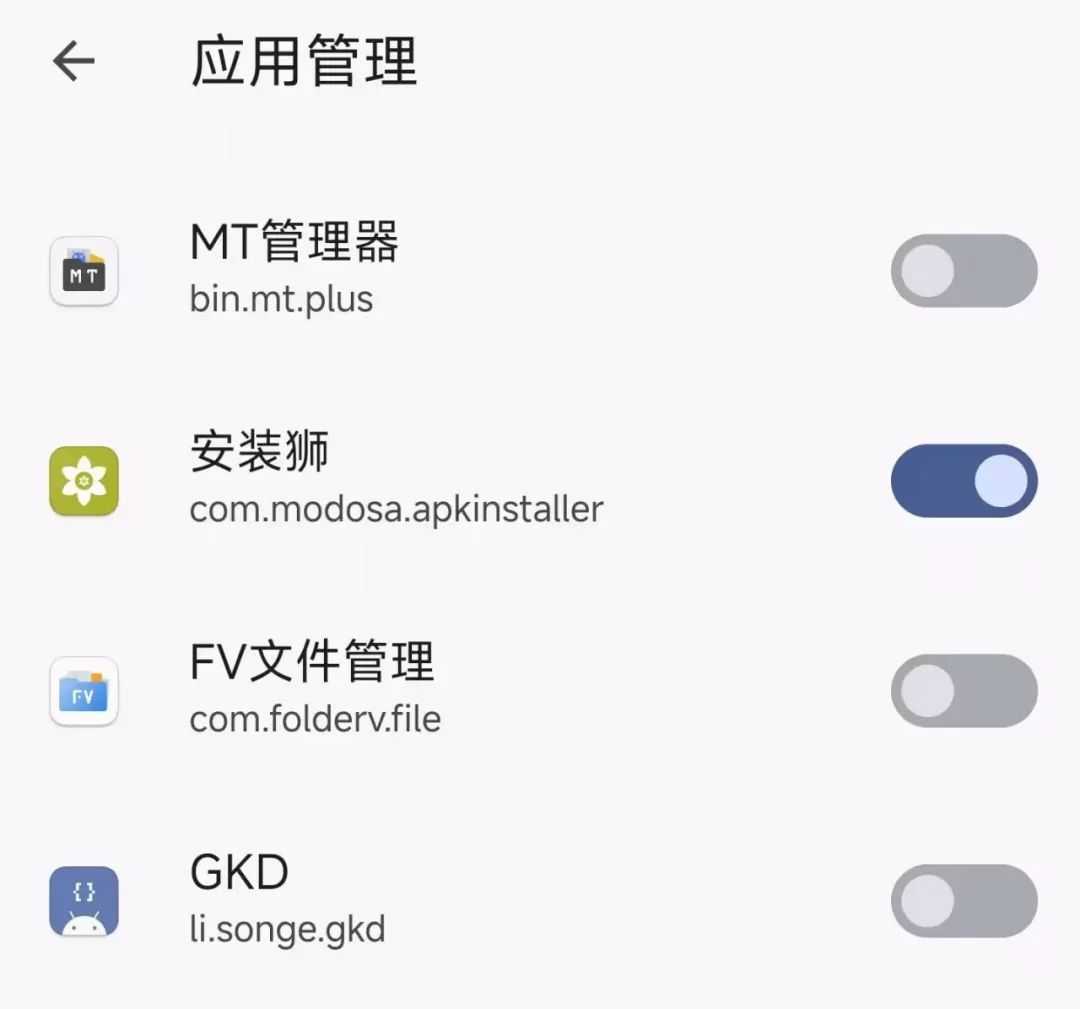Switch on the GKD toggle
Screen dimensions: 1080x1009
pos(963,901)
